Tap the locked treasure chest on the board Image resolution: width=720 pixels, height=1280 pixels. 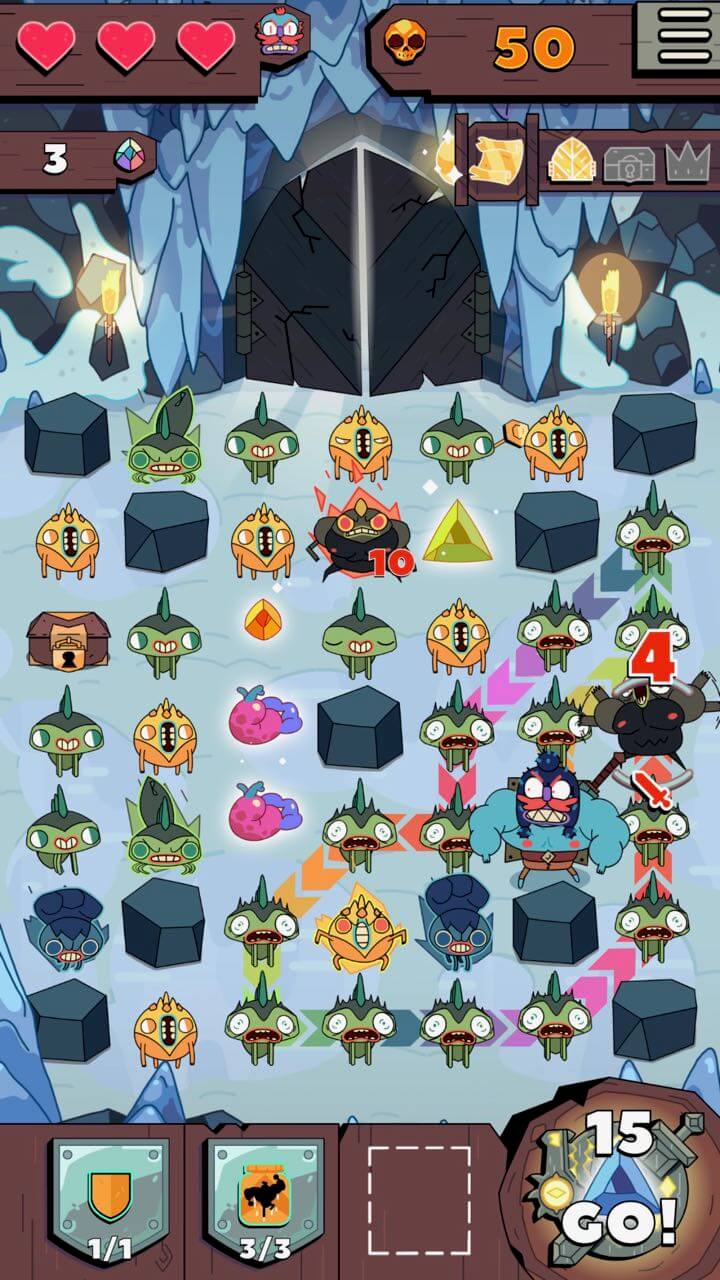pyautogui.click(x=65, y=640)
